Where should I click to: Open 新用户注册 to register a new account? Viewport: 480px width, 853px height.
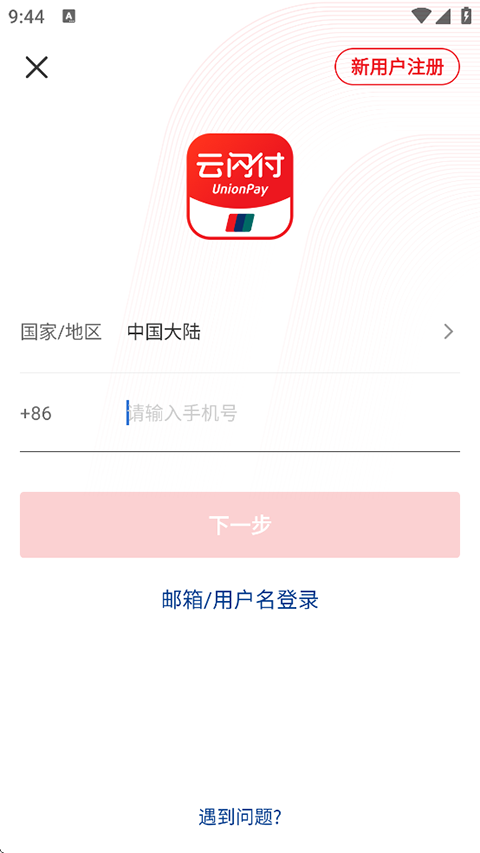click(x=397, y=67)
